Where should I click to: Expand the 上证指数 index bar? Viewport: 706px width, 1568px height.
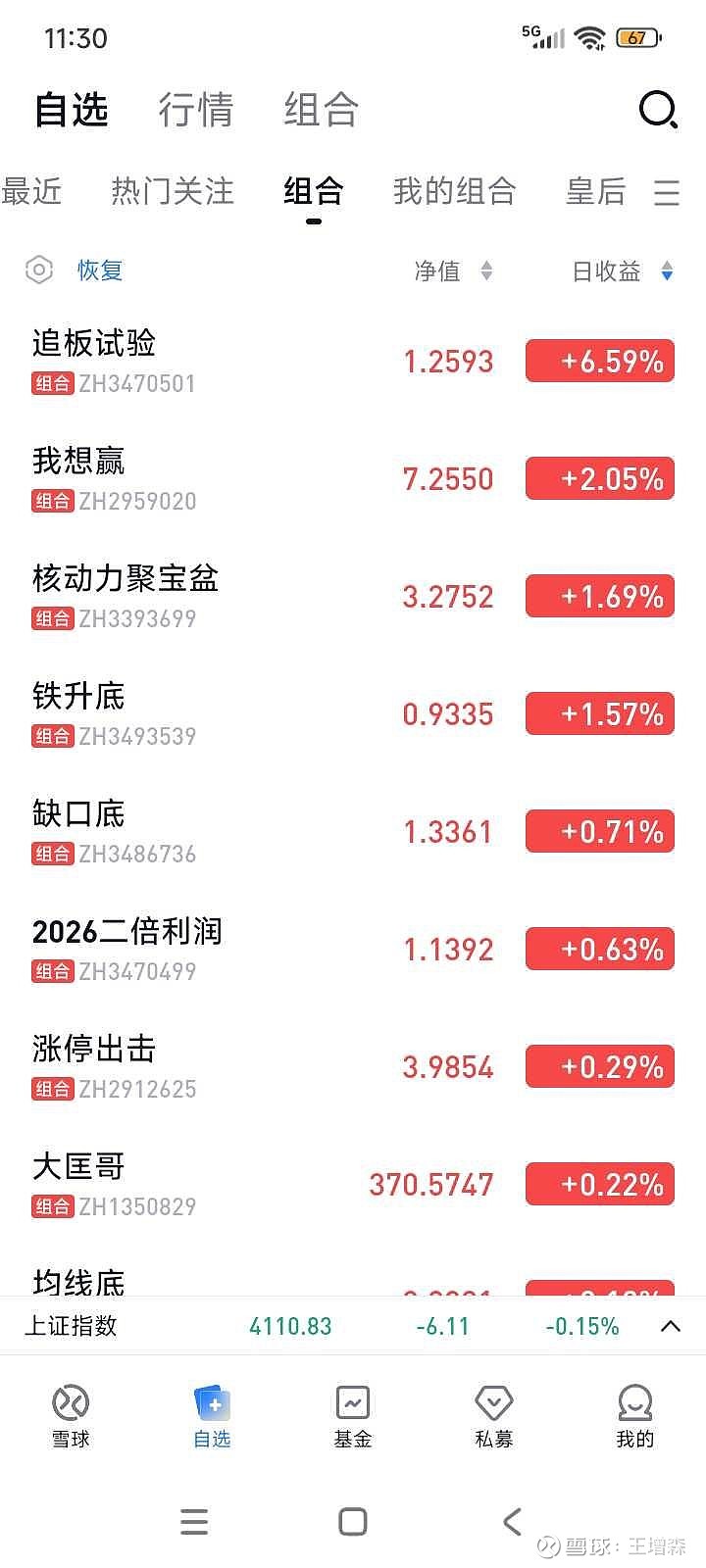click(671, 1326)
